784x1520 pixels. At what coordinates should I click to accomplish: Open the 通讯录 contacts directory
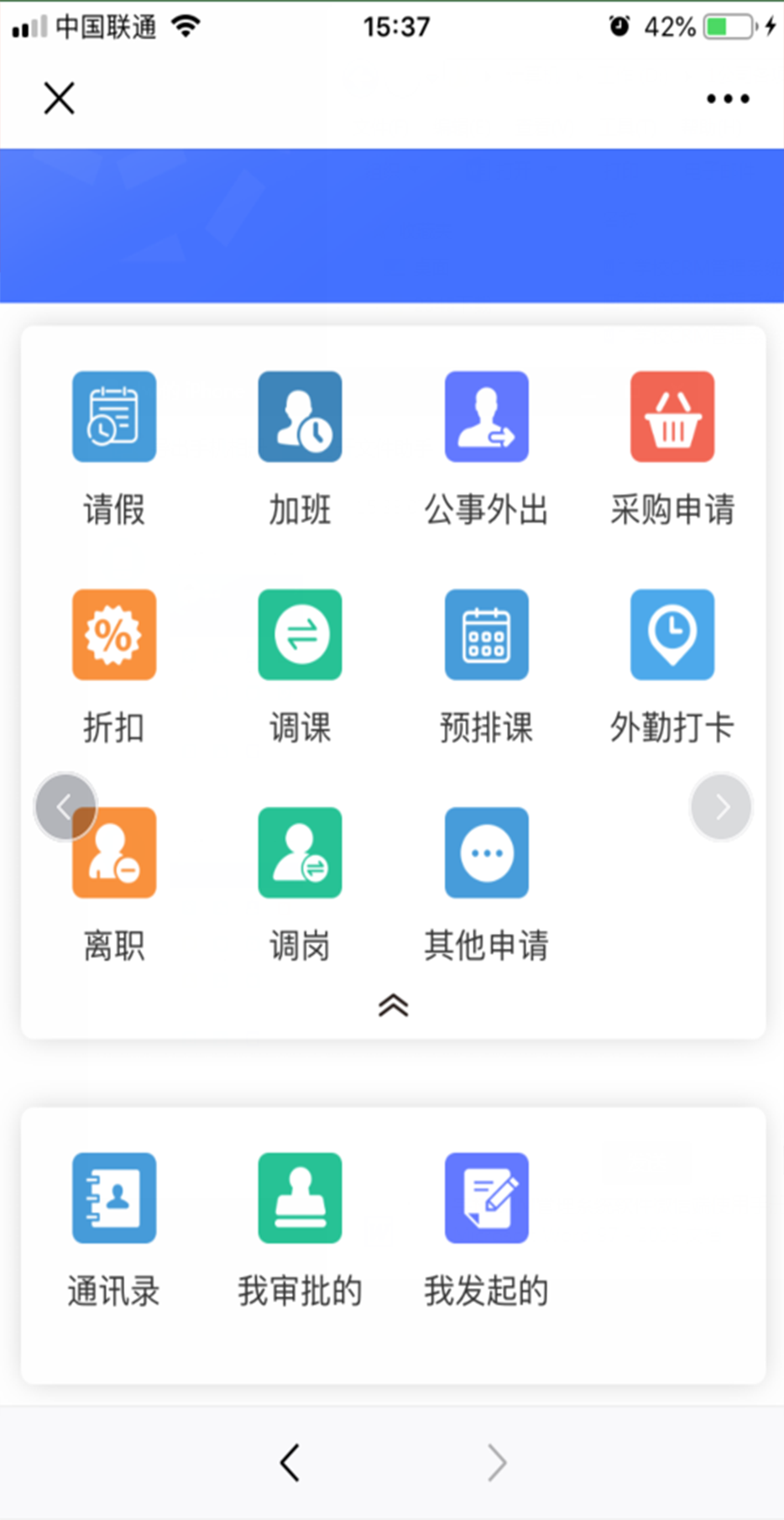[114, 1198]
